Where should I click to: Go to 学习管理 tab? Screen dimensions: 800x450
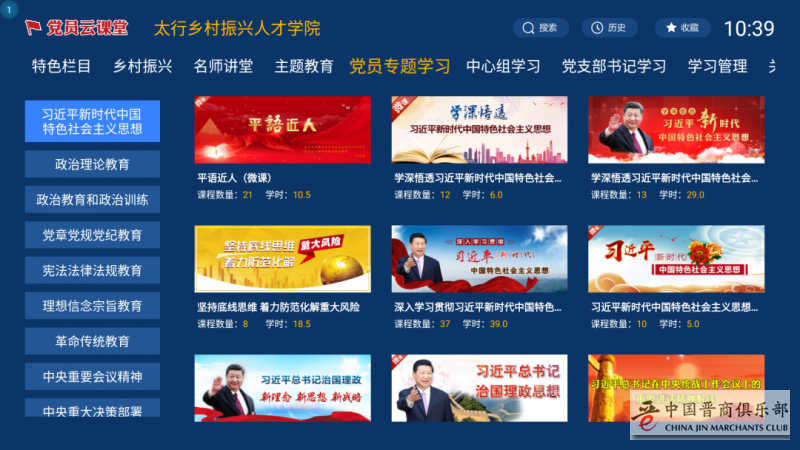[x=717, y=66]
